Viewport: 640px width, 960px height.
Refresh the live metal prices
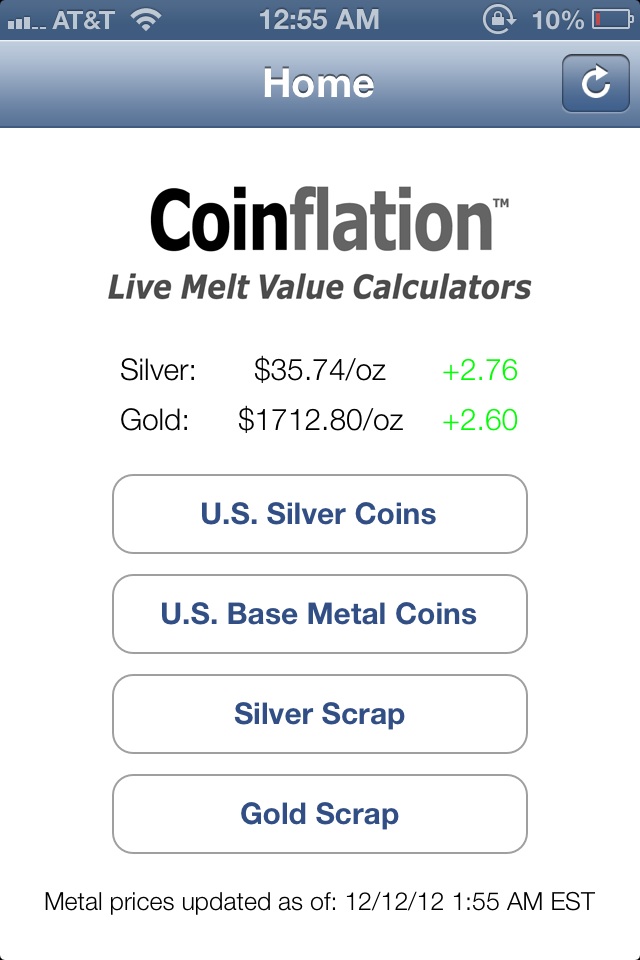click(x=595, y=83)
